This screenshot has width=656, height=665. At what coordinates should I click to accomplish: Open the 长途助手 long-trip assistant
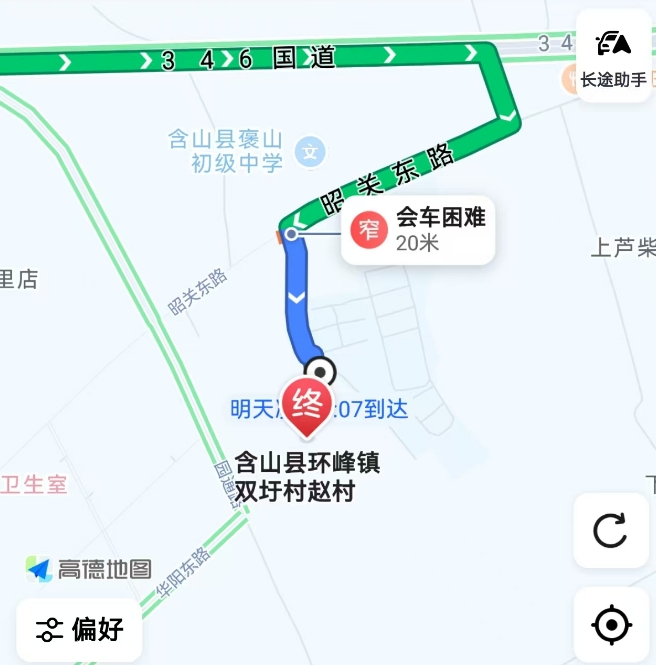pyautogui.click(x=613, y=58)
